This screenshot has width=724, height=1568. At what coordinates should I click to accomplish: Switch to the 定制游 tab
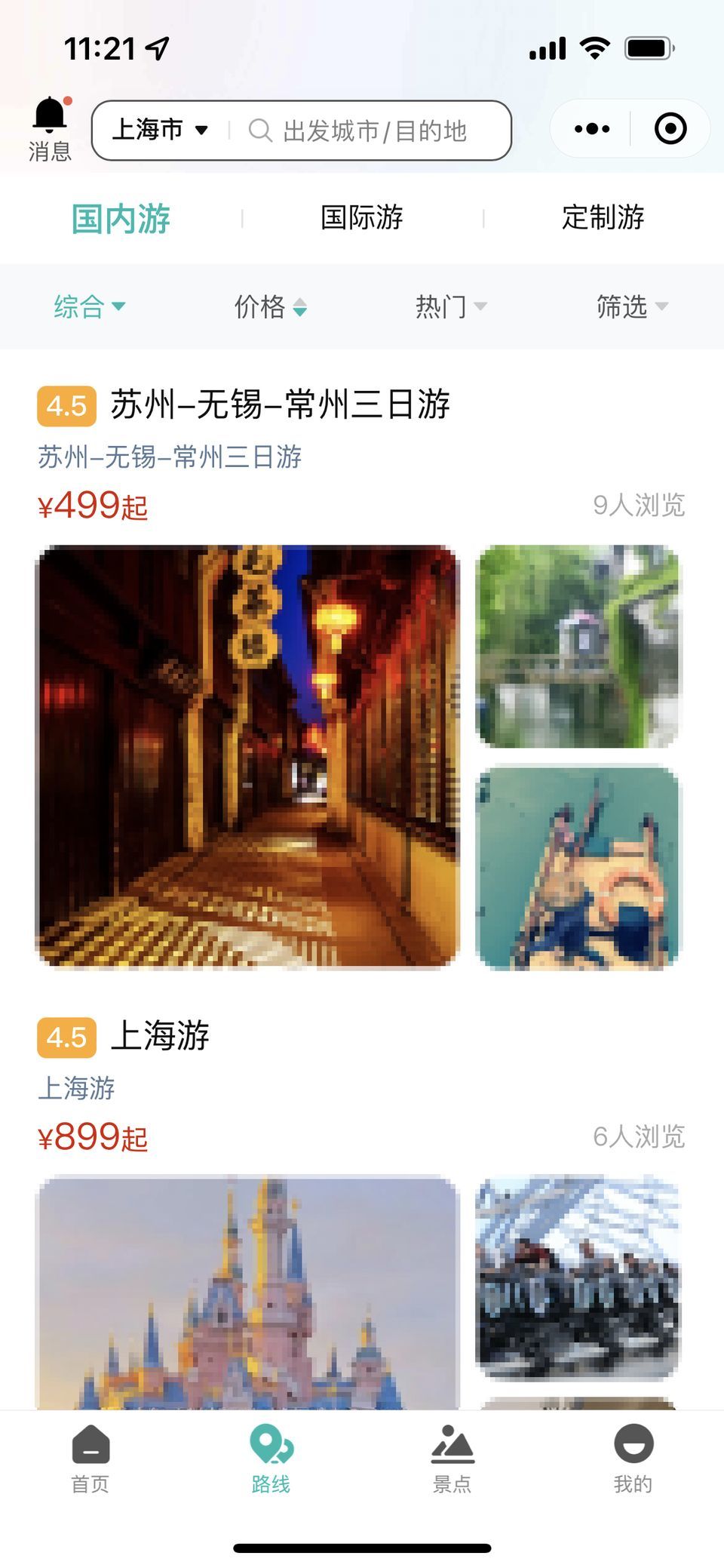[603, 218]
